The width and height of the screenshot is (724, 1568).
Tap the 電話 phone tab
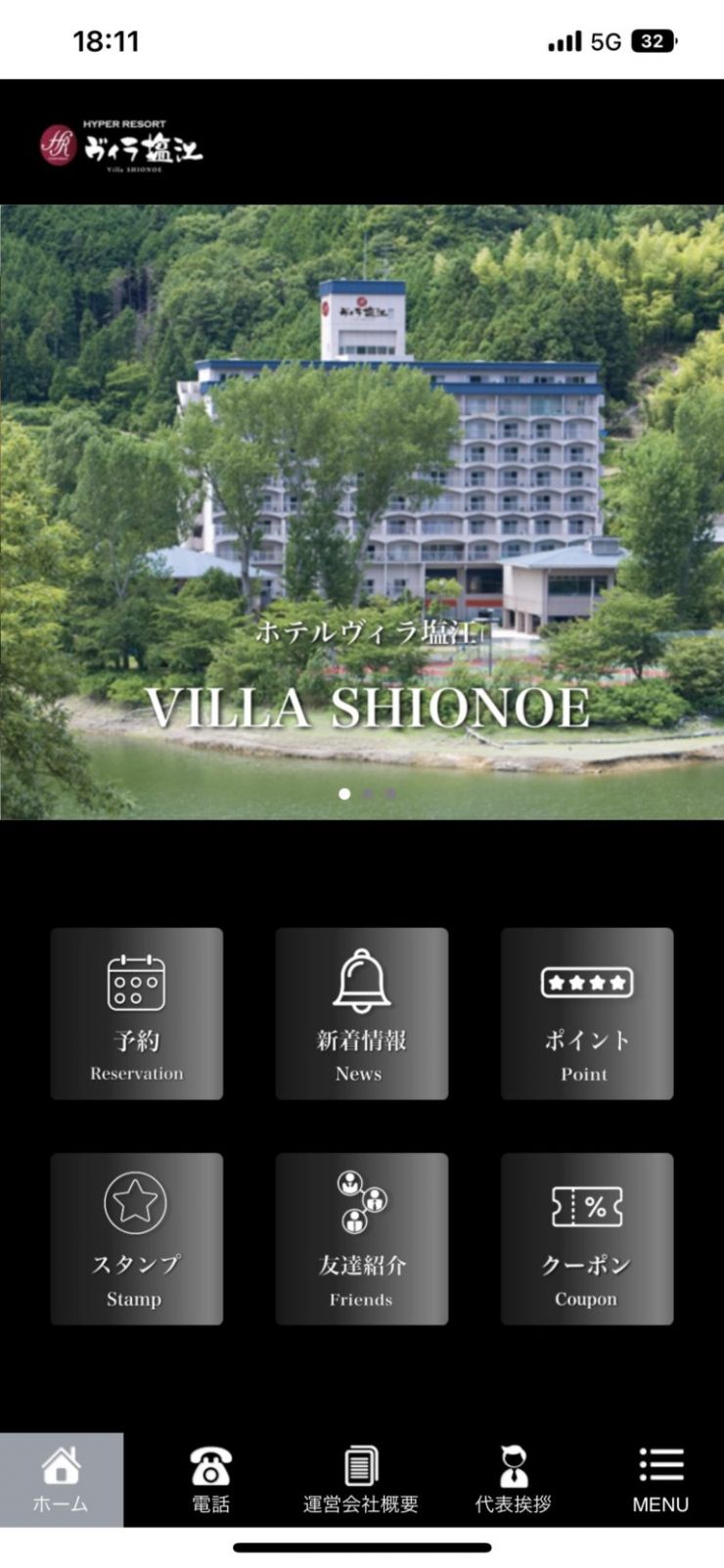tap(210, 1479)
